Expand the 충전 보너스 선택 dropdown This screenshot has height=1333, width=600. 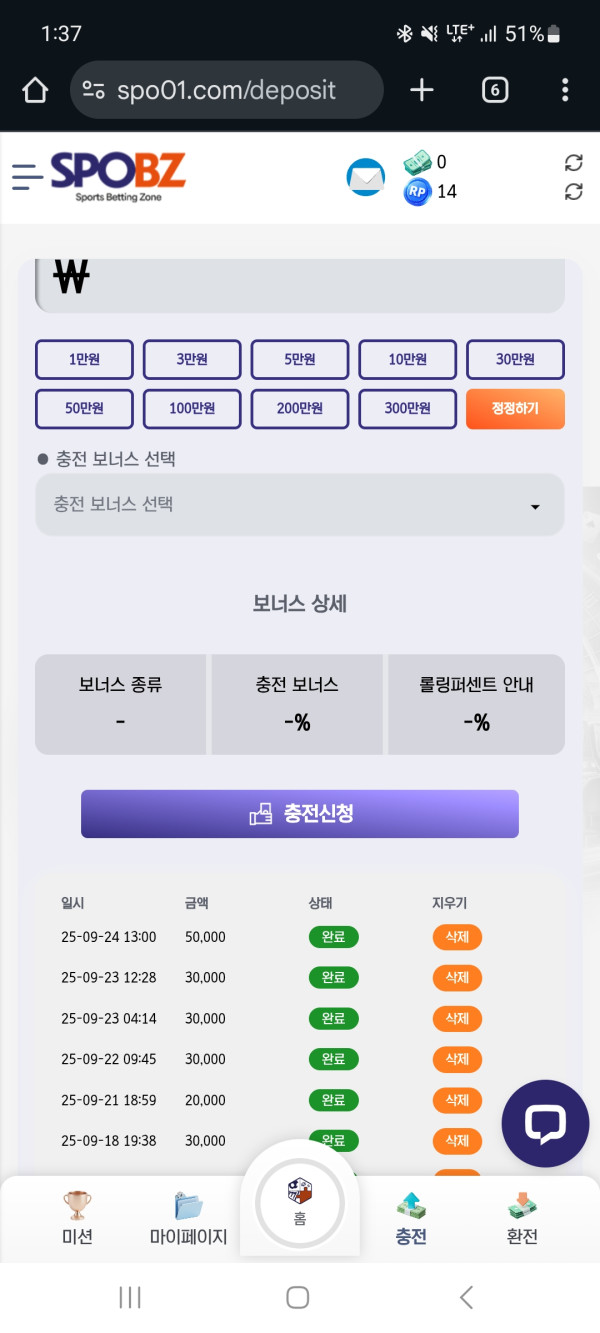point(300,505)
